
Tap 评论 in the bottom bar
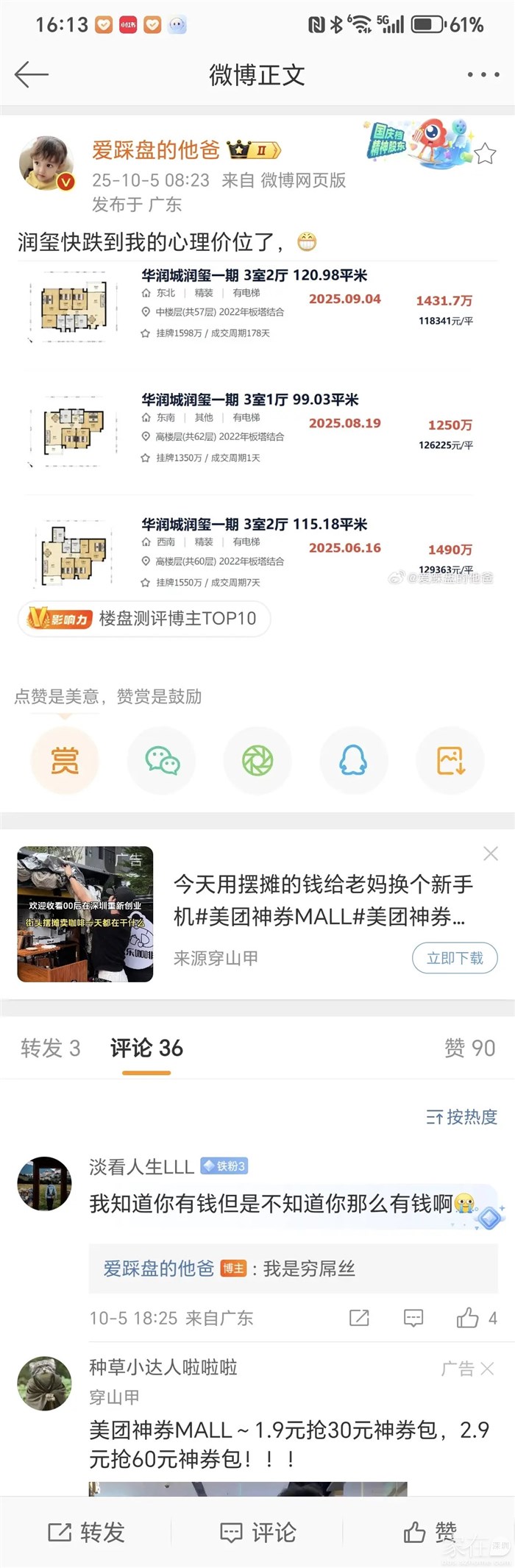[x=258, y=1533]
